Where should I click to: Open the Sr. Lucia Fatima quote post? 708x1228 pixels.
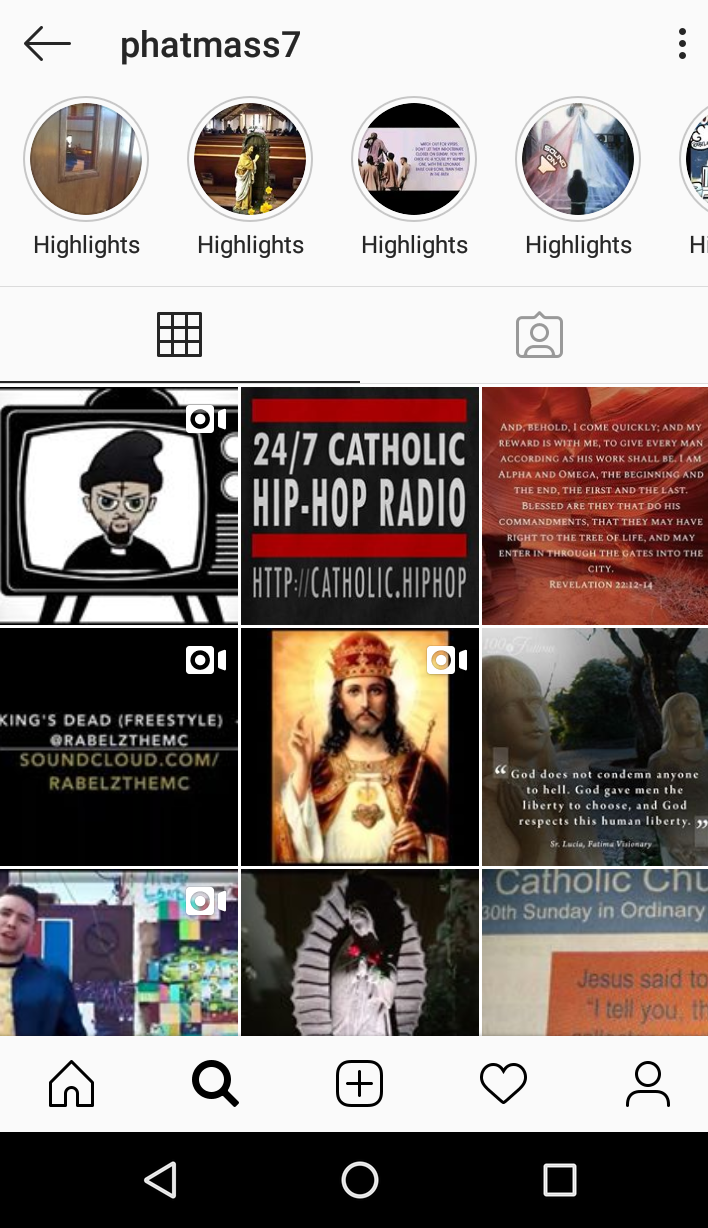tap(595, 747)
